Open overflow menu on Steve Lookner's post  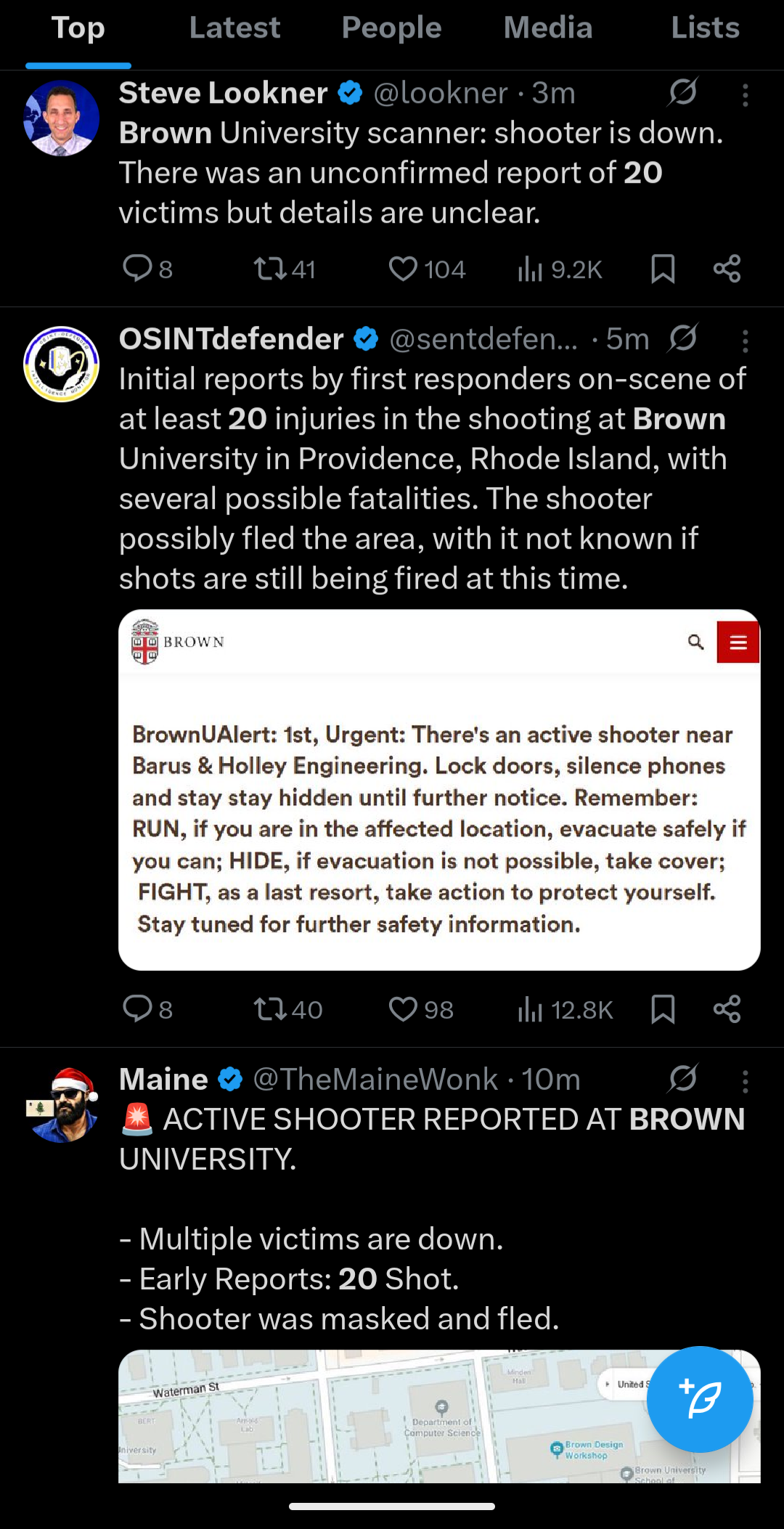pyautogui.click(x=745, y=95)
